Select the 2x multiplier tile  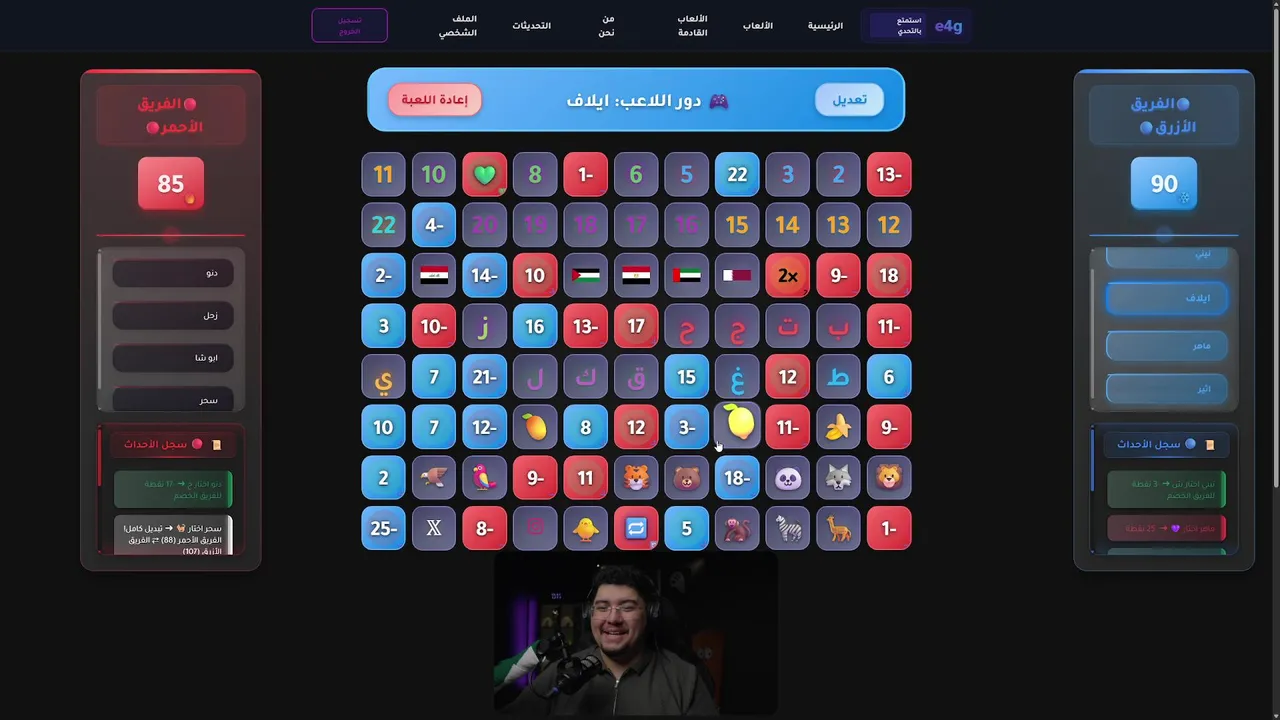(788, 276)
